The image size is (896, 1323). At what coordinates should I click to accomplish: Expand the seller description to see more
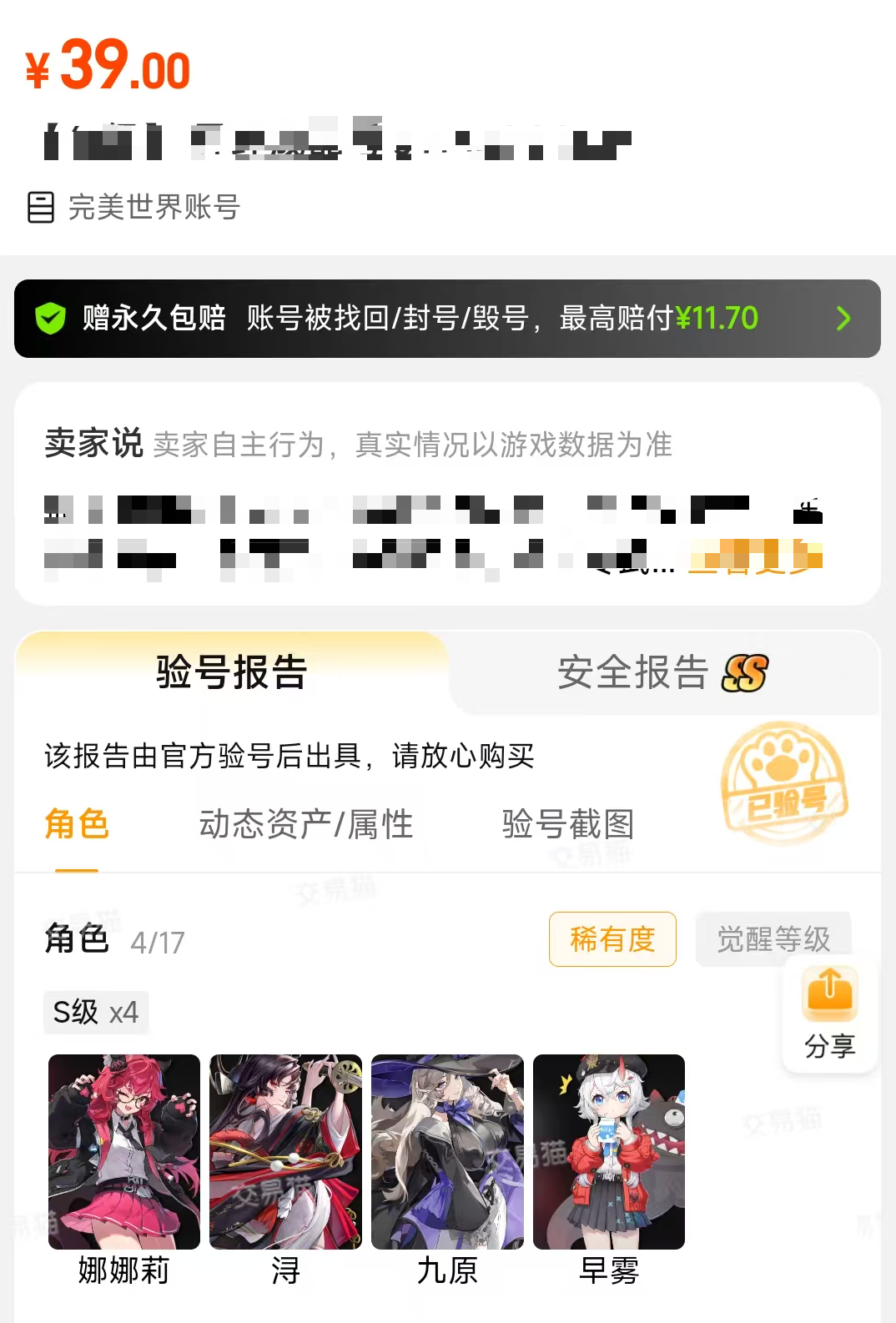(x=755, y=557)
